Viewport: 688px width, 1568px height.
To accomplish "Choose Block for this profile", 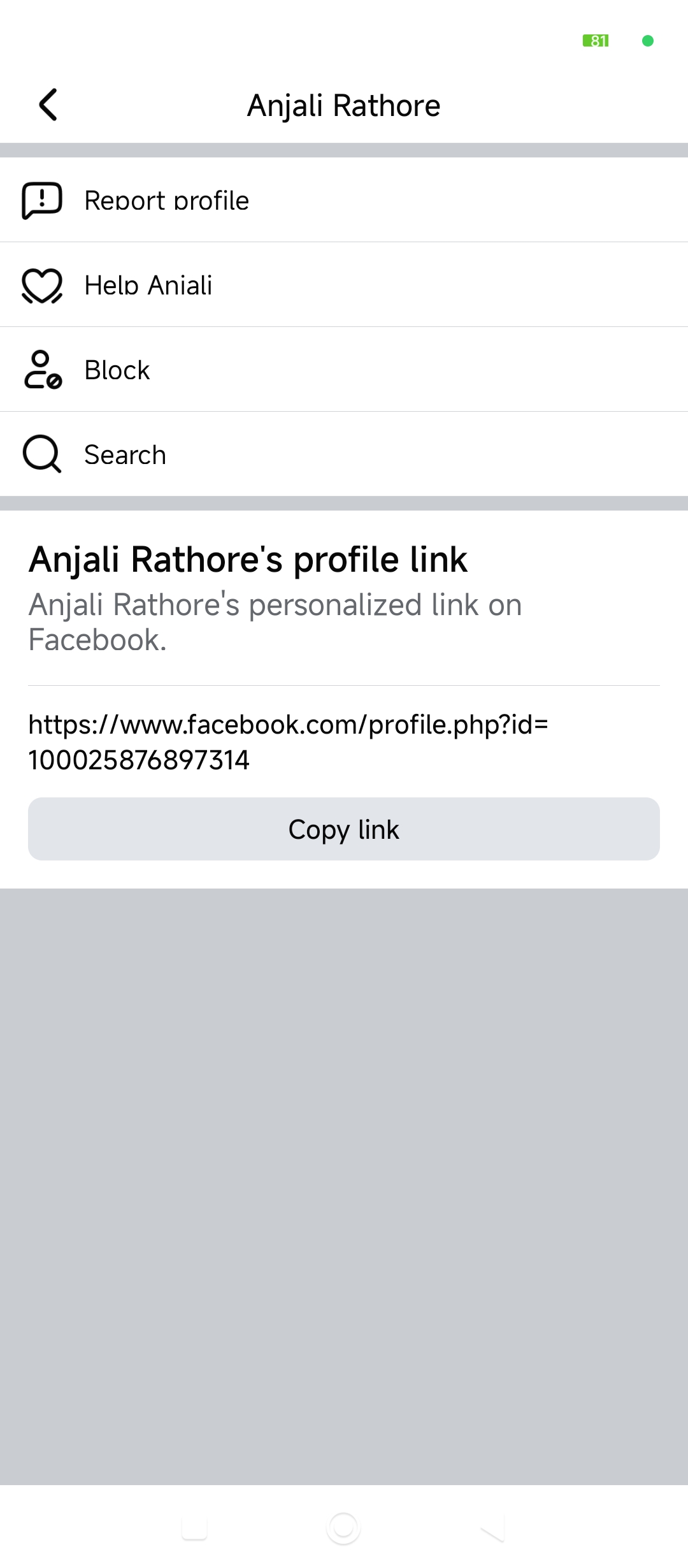I will (x=344, y=370).
